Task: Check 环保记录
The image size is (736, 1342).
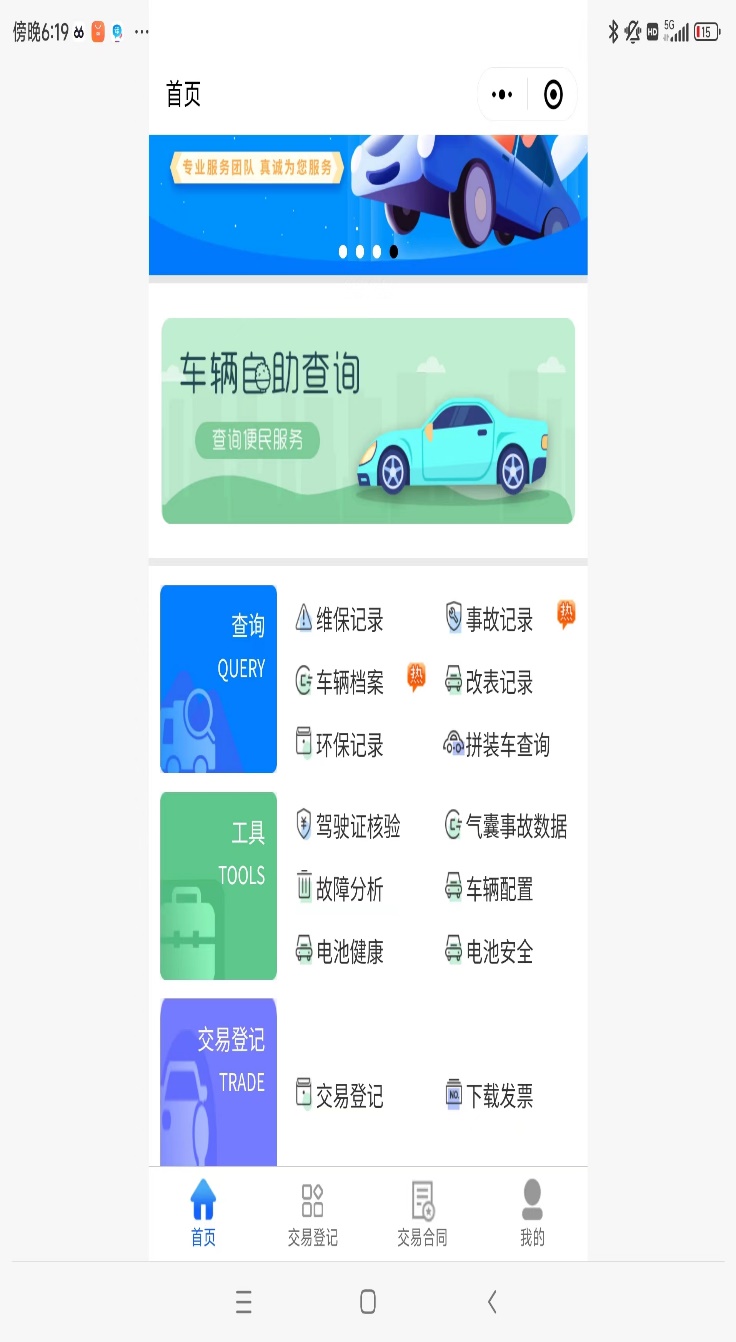Action: point(340,745)
